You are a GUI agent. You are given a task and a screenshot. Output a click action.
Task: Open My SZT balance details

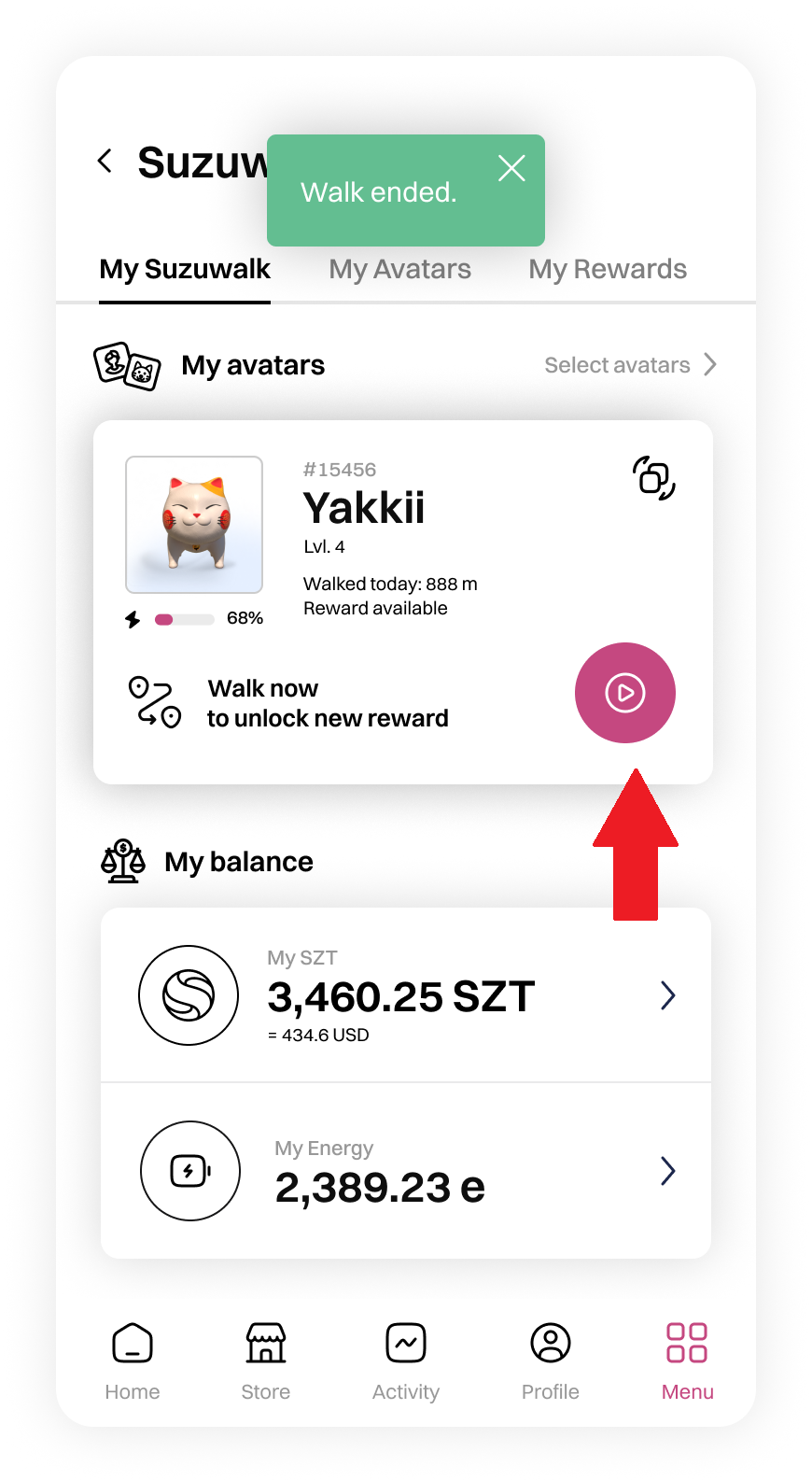666,995
